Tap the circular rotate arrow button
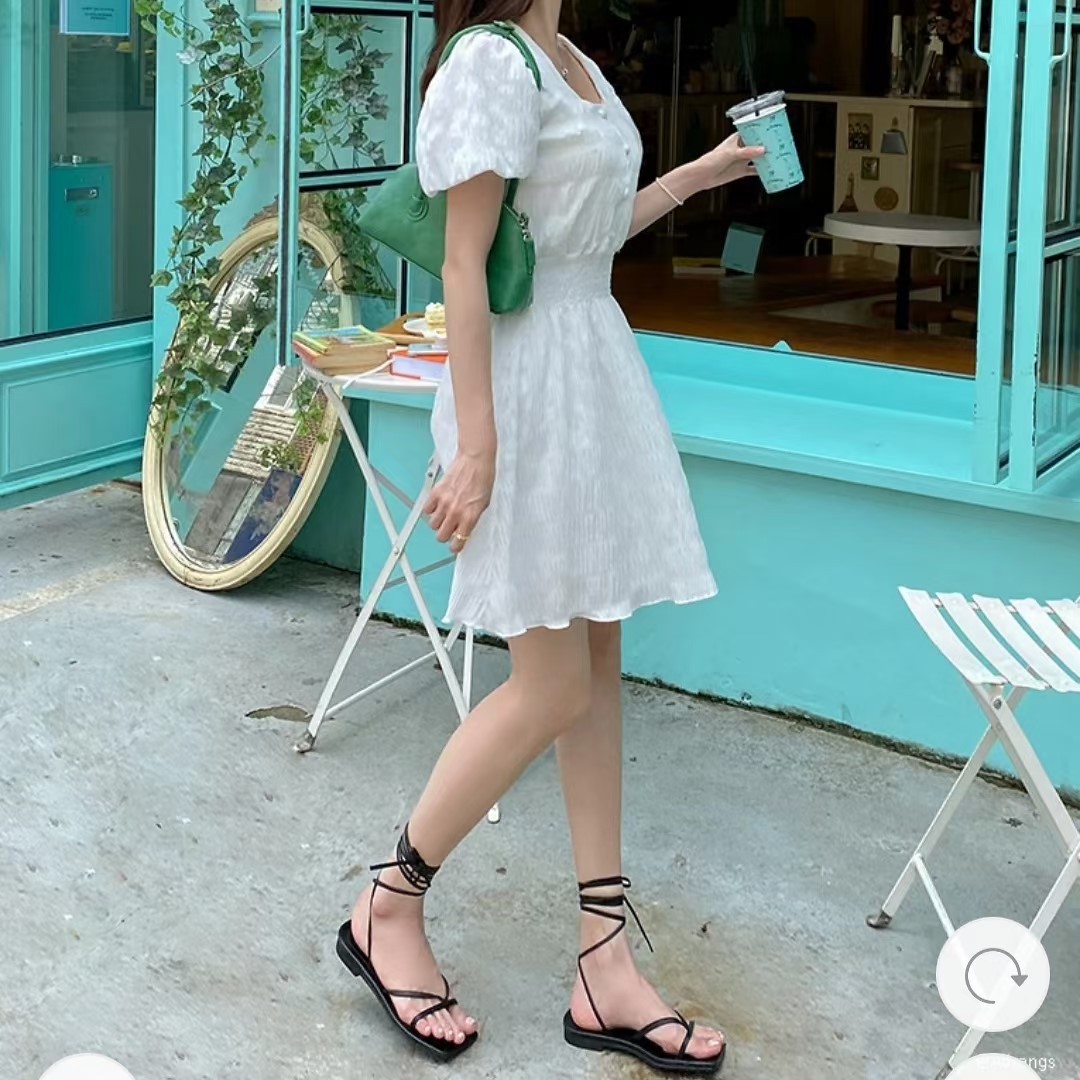This screenshot has height=1080, width=1080. (x=992, y=973)
